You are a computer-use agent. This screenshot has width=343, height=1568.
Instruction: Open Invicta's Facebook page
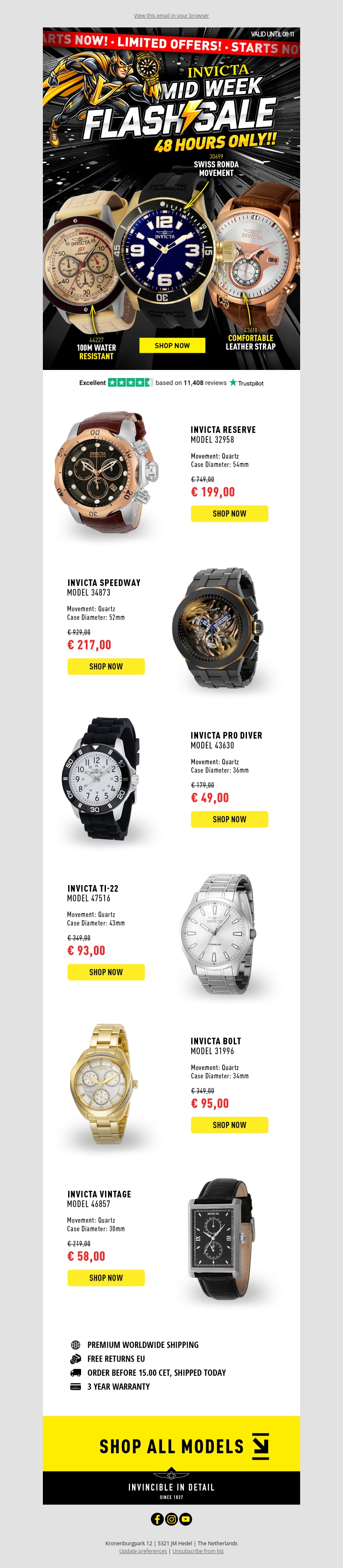[157, 1519]
